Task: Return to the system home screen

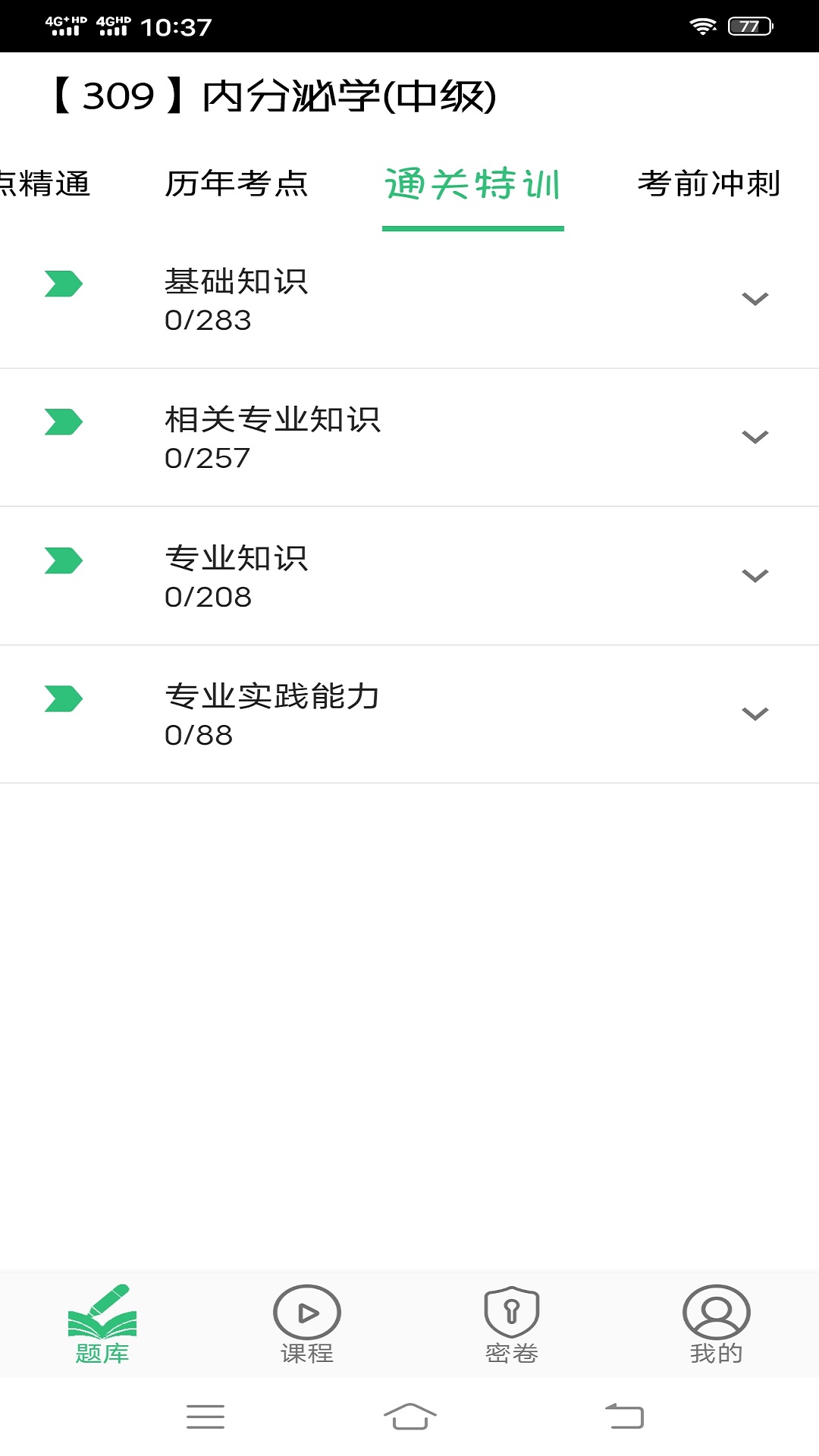Action: (x=409, y=1417)
